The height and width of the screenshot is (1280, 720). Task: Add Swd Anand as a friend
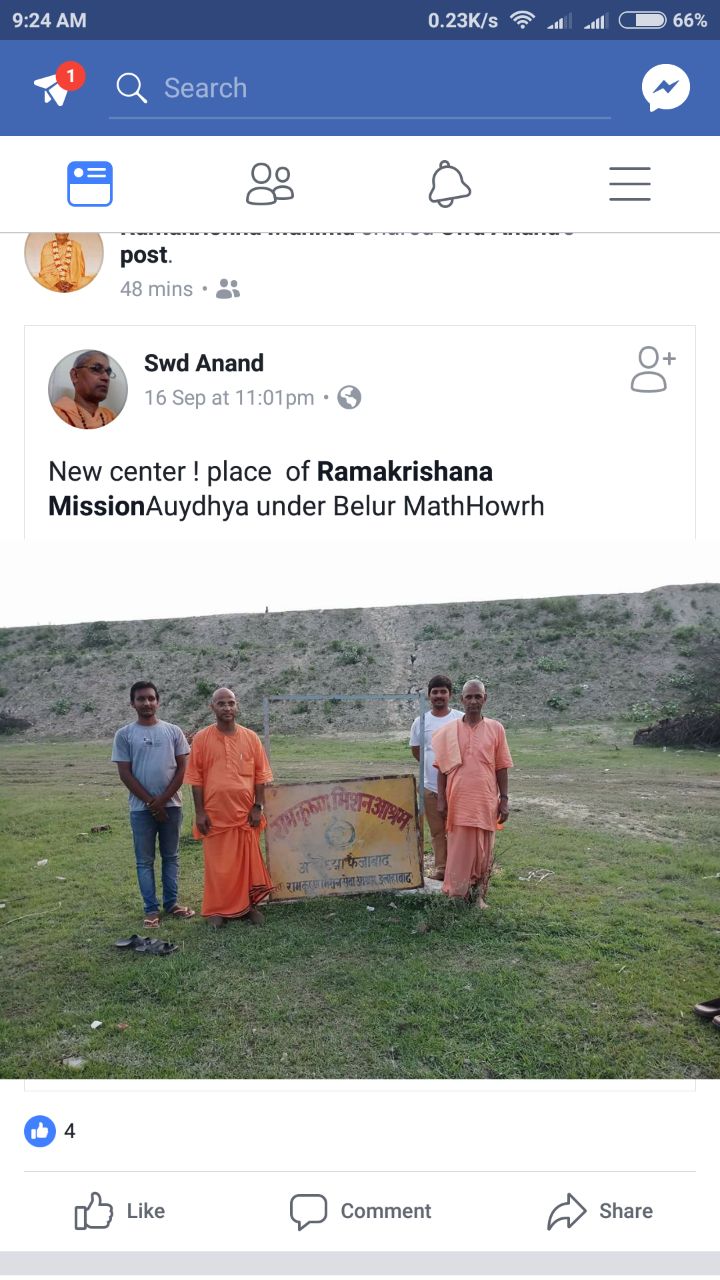pyautogui.click(x=653, y=369)
